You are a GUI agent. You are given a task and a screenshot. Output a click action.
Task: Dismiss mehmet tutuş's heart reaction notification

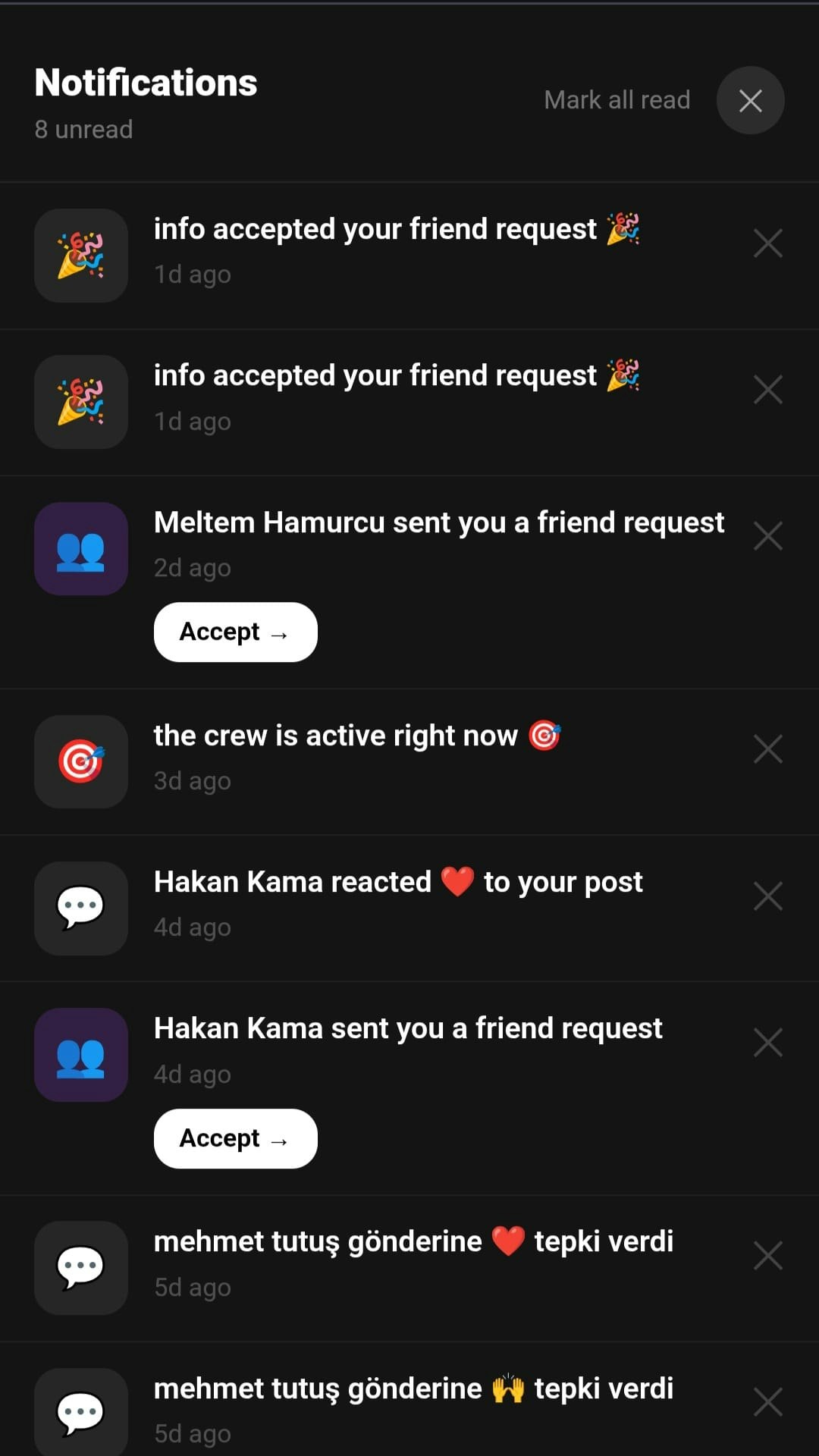(x=767, y=1256)
